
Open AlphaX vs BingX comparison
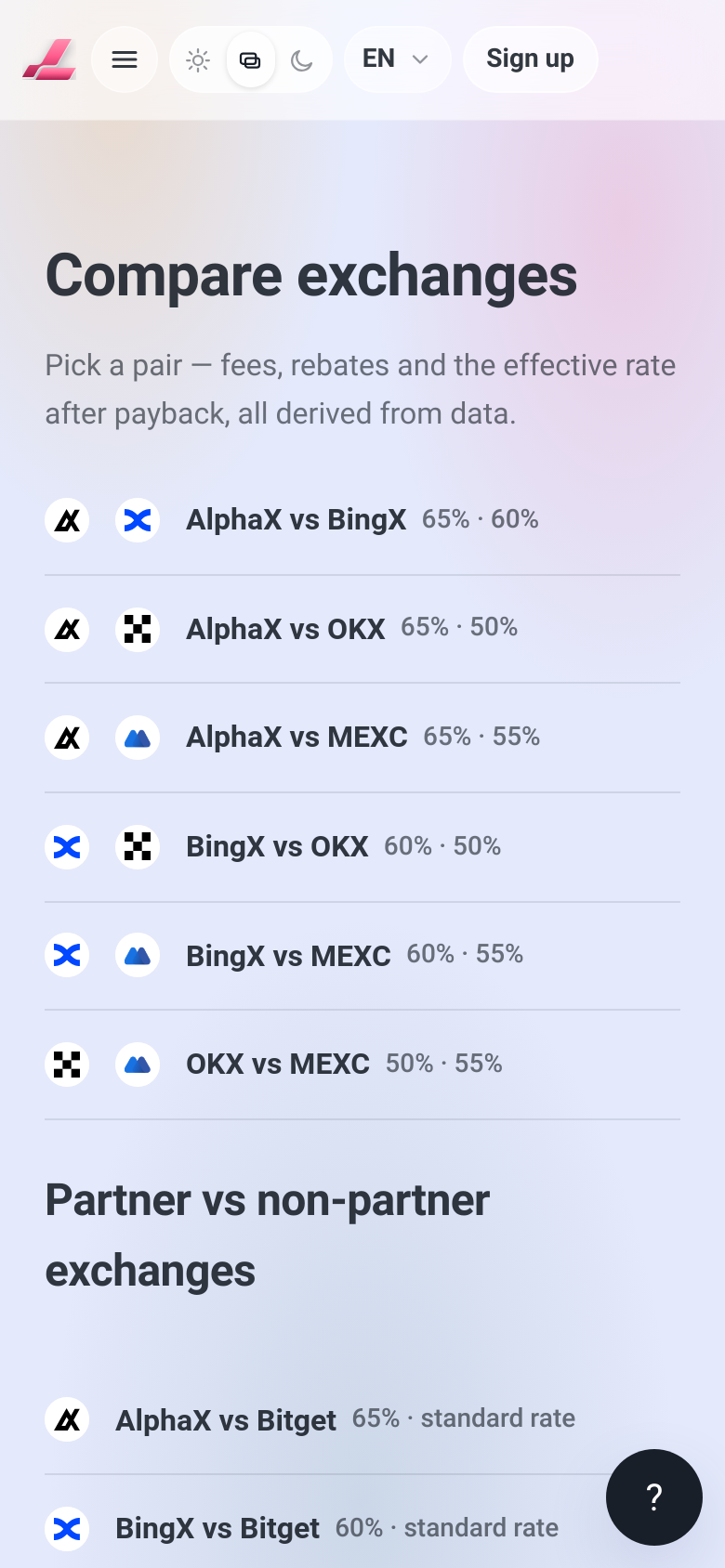click(x=362, y=520)
